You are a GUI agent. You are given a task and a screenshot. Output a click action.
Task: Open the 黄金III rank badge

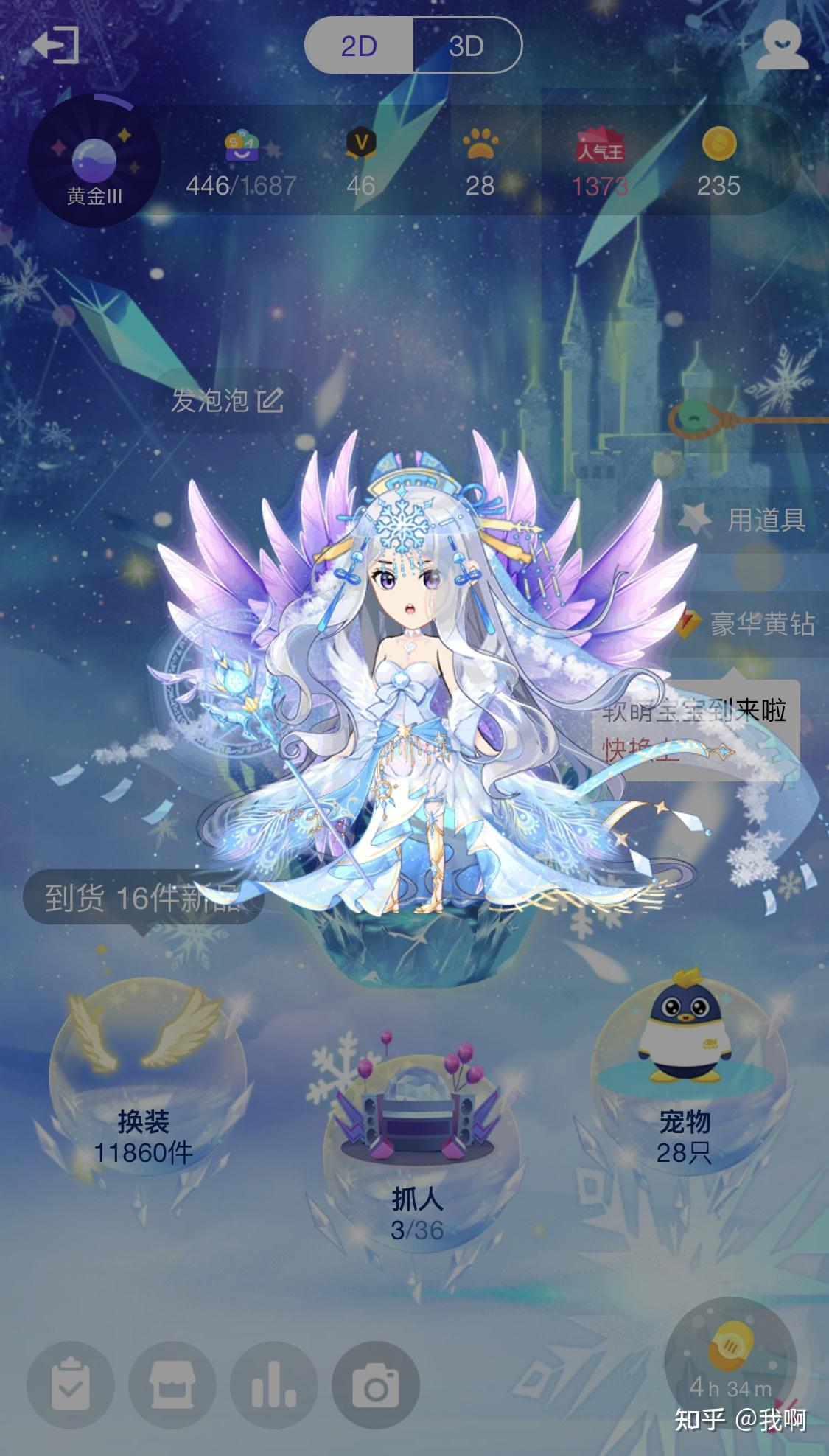[x=94, y=160]
